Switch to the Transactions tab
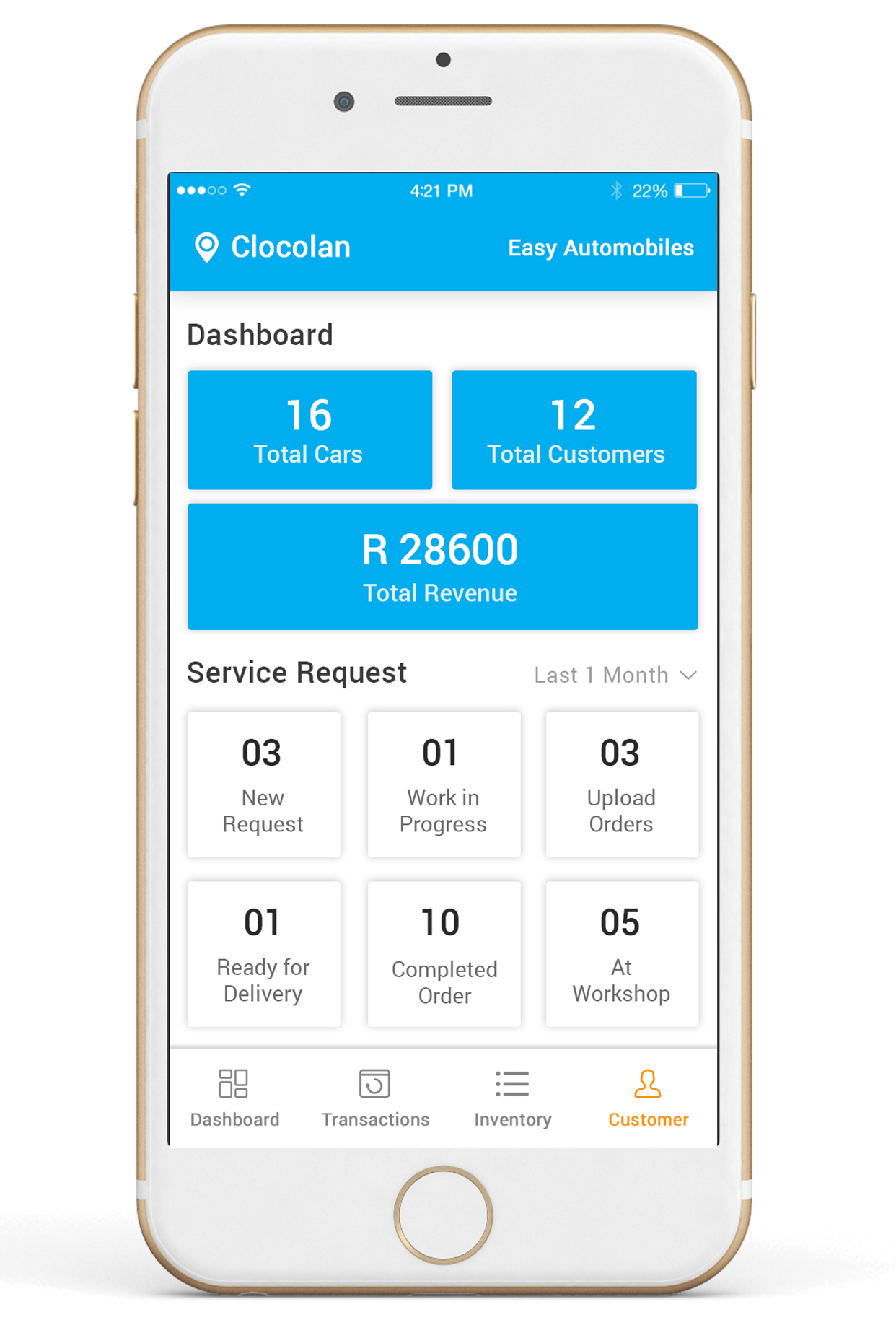This screenshot has height=1338, width=896. pos(375,1098)
